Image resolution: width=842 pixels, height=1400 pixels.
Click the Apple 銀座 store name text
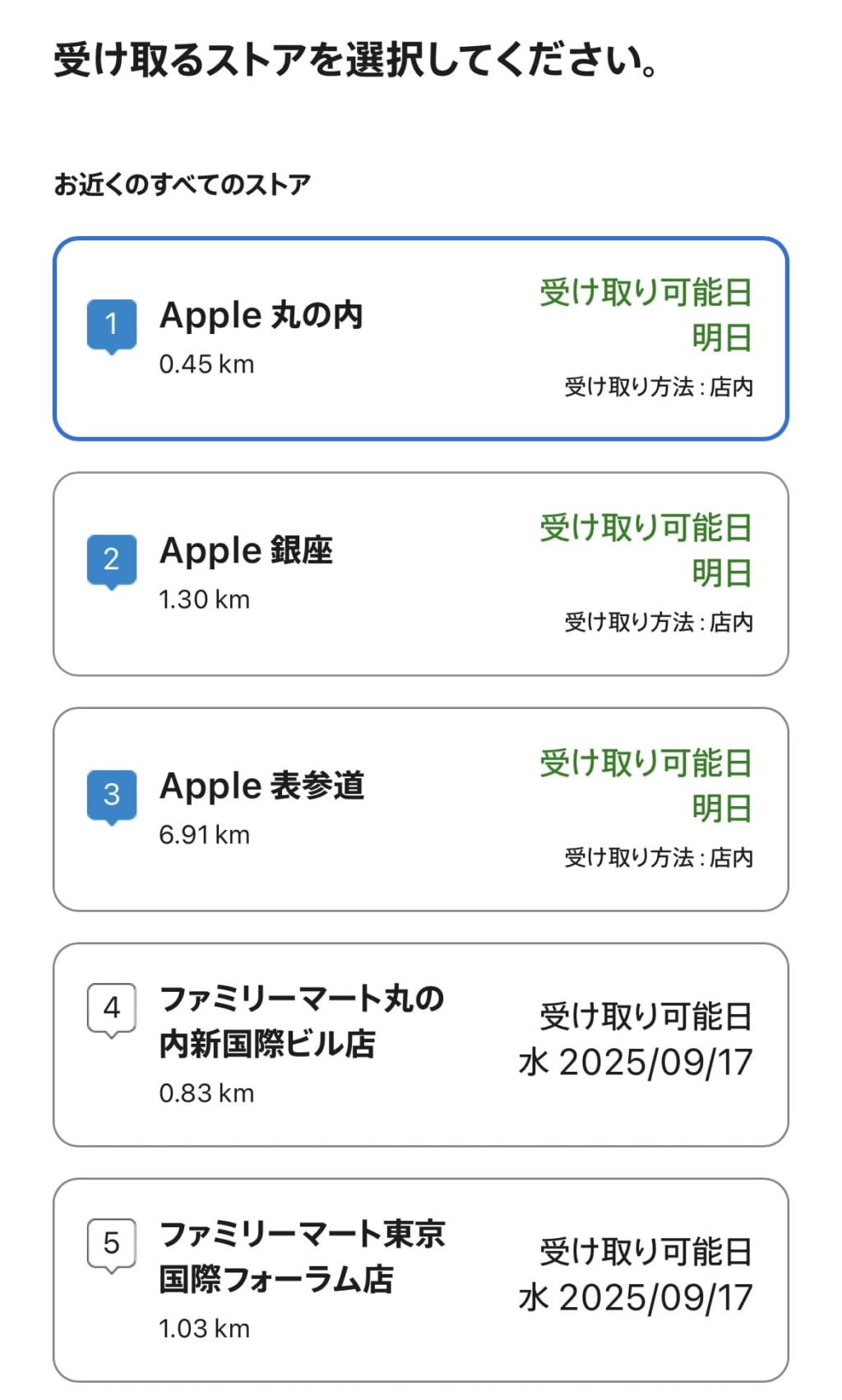pyautogui.click(x=247, y=549)
